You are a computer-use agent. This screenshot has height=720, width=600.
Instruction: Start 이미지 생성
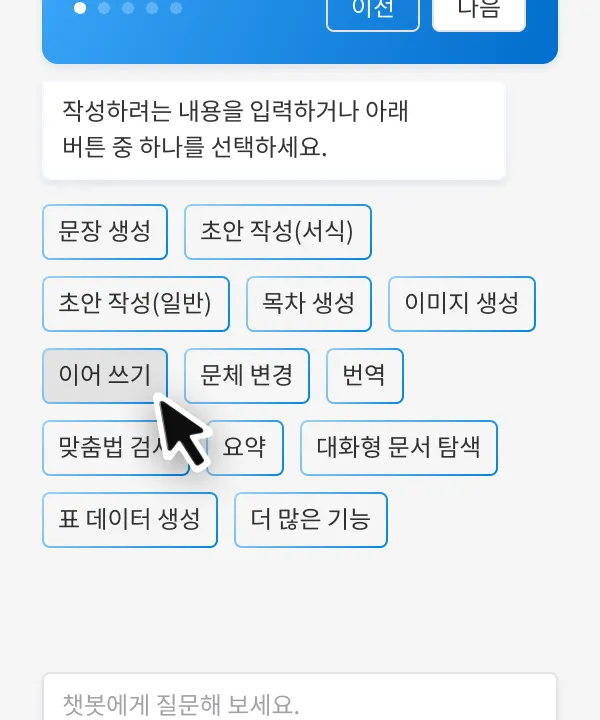(x=461, y=304)
